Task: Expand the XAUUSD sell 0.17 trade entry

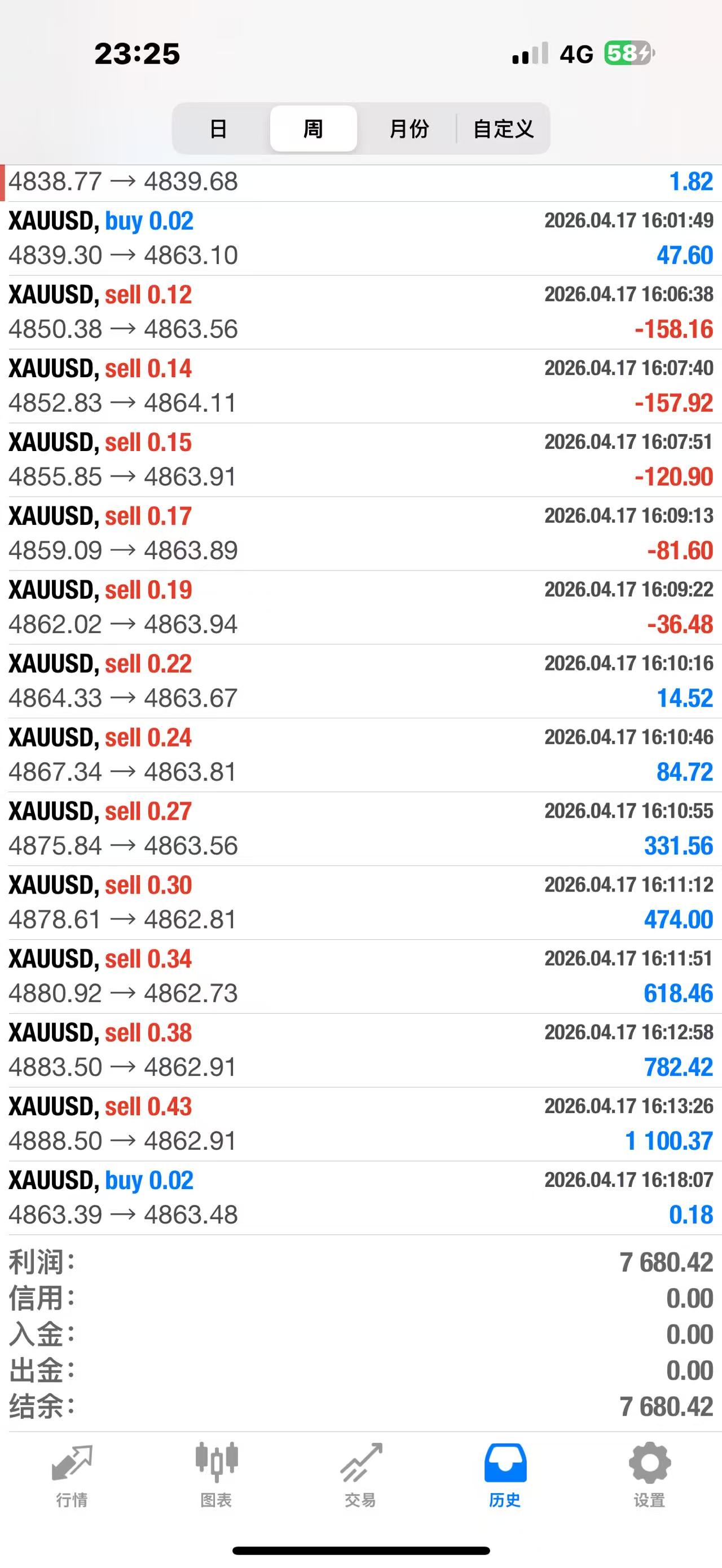Action: 360,533
